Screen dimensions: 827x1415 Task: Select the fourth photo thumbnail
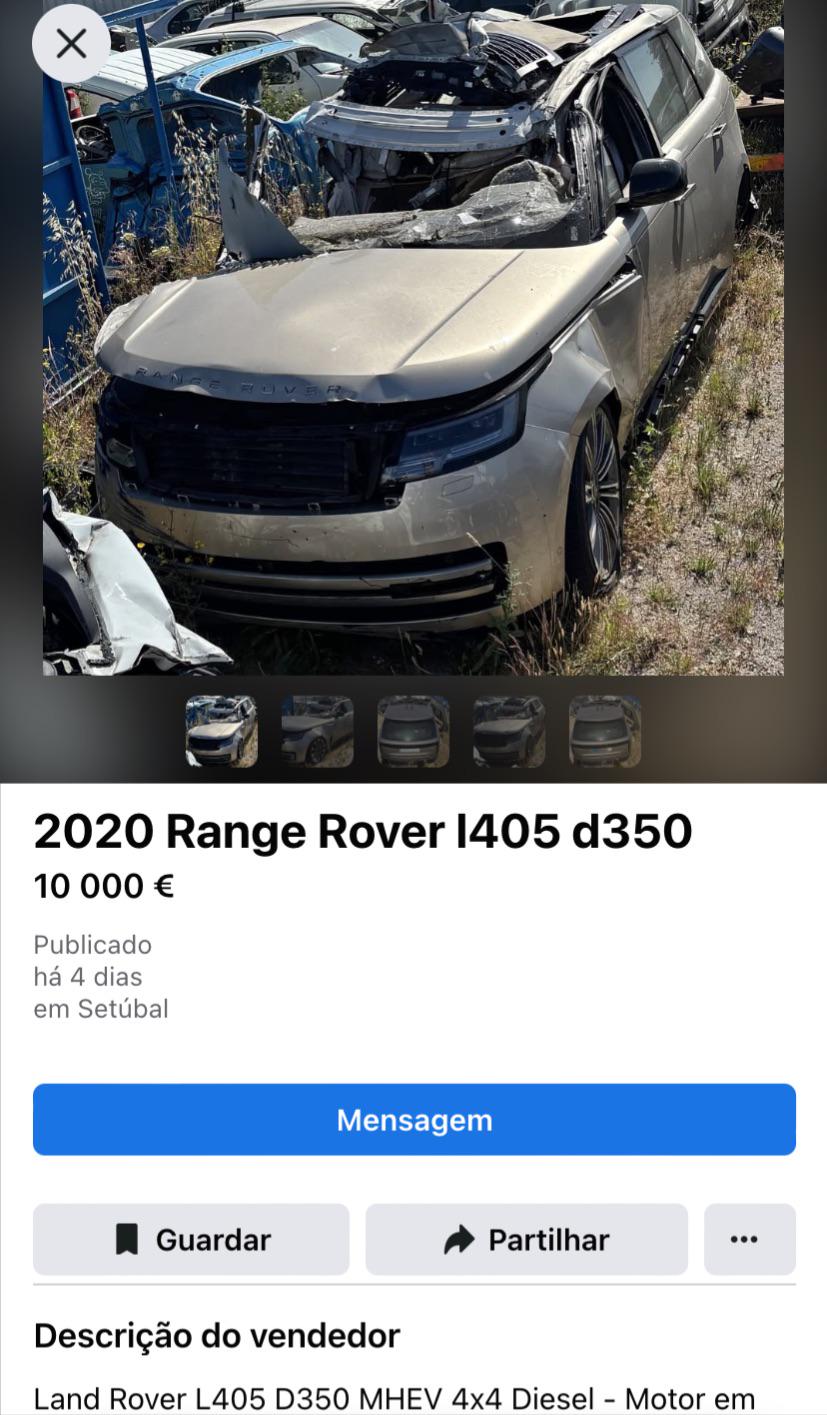click(x=509, y=731)
